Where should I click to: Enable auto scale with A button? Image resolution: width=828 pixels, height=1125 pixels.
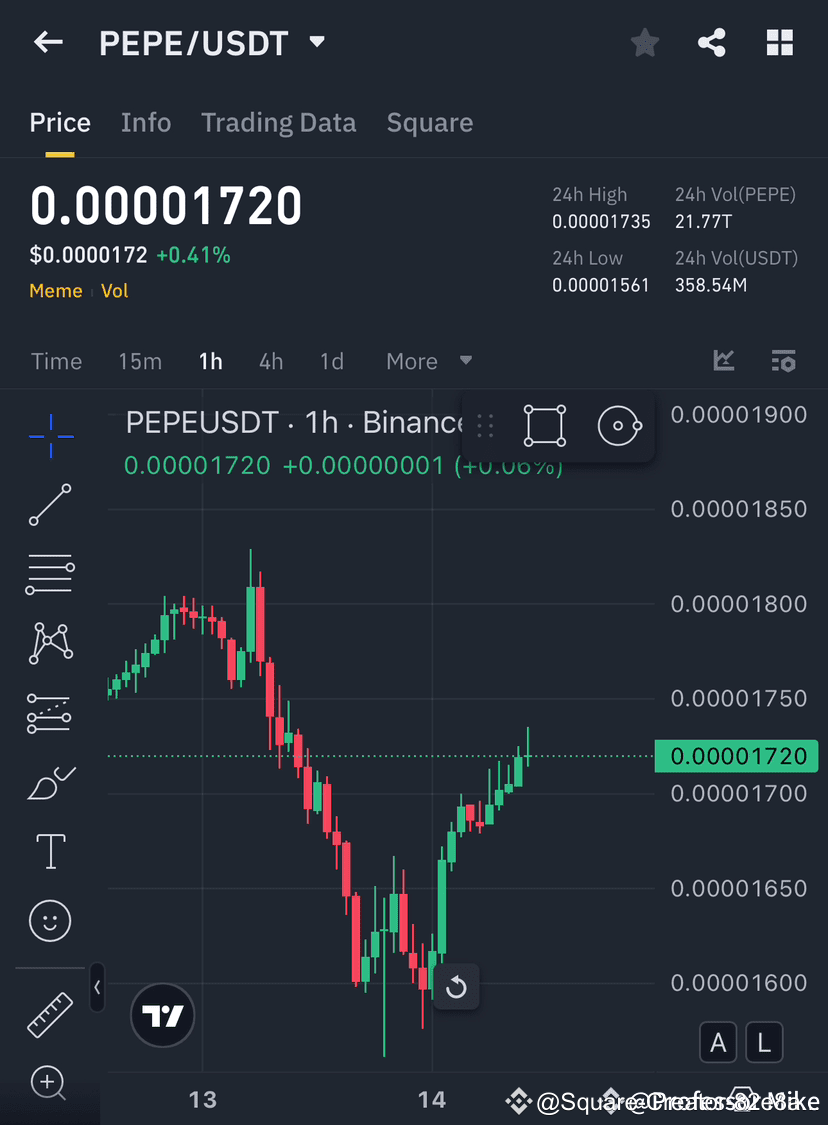(718, 1042)
